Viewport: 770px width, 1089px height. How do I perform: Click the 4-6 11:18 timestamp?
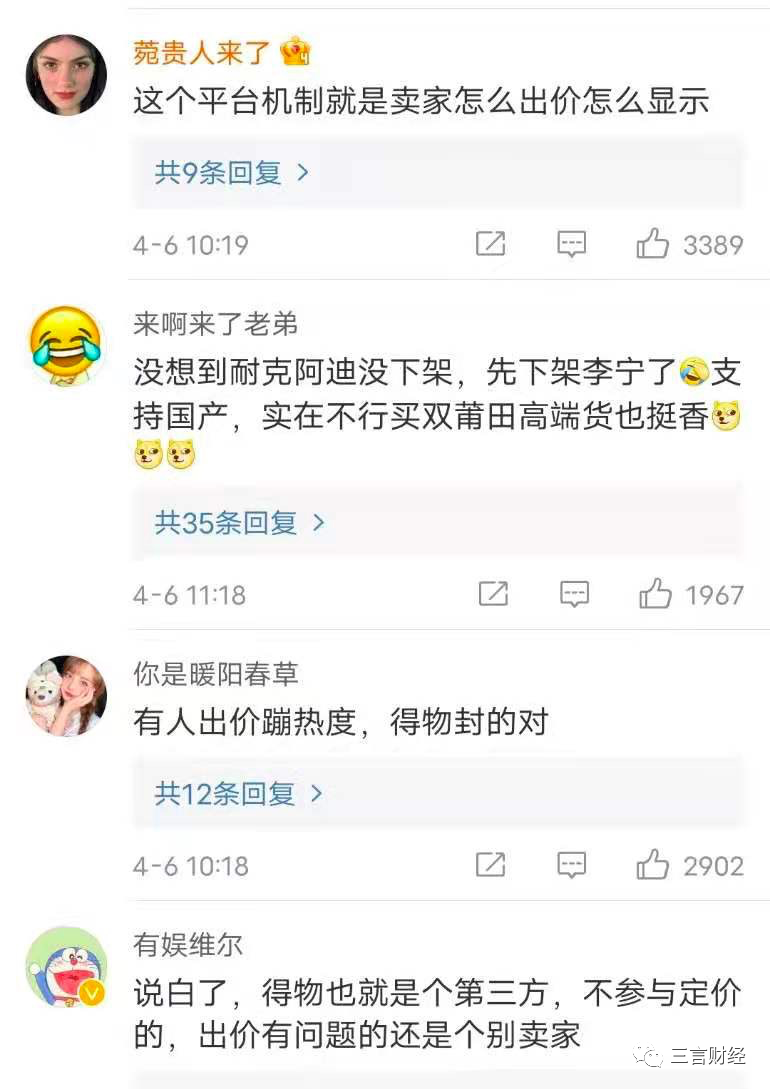tap(190, 594)
